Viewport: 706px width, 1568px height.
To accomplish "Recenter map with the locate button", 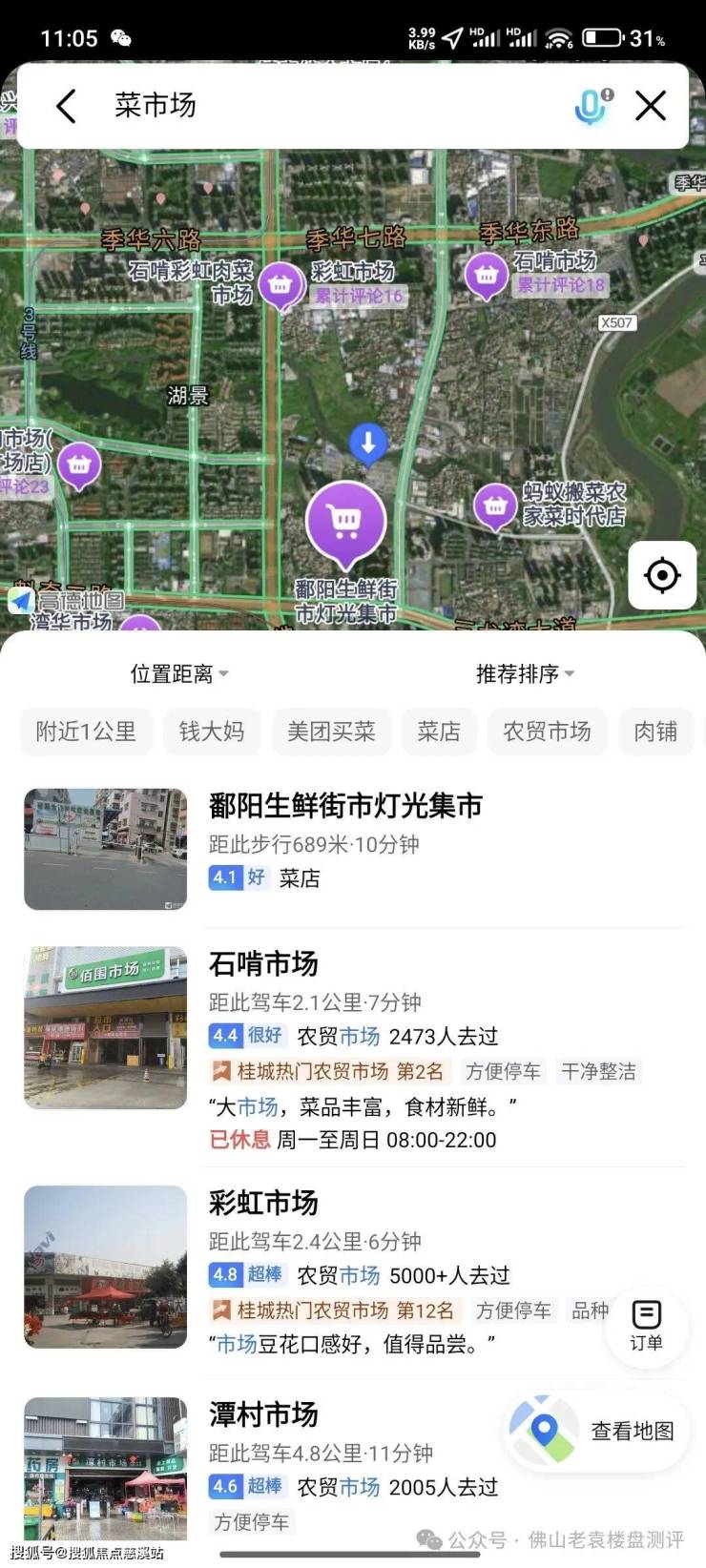I will [x=662, y=575].
